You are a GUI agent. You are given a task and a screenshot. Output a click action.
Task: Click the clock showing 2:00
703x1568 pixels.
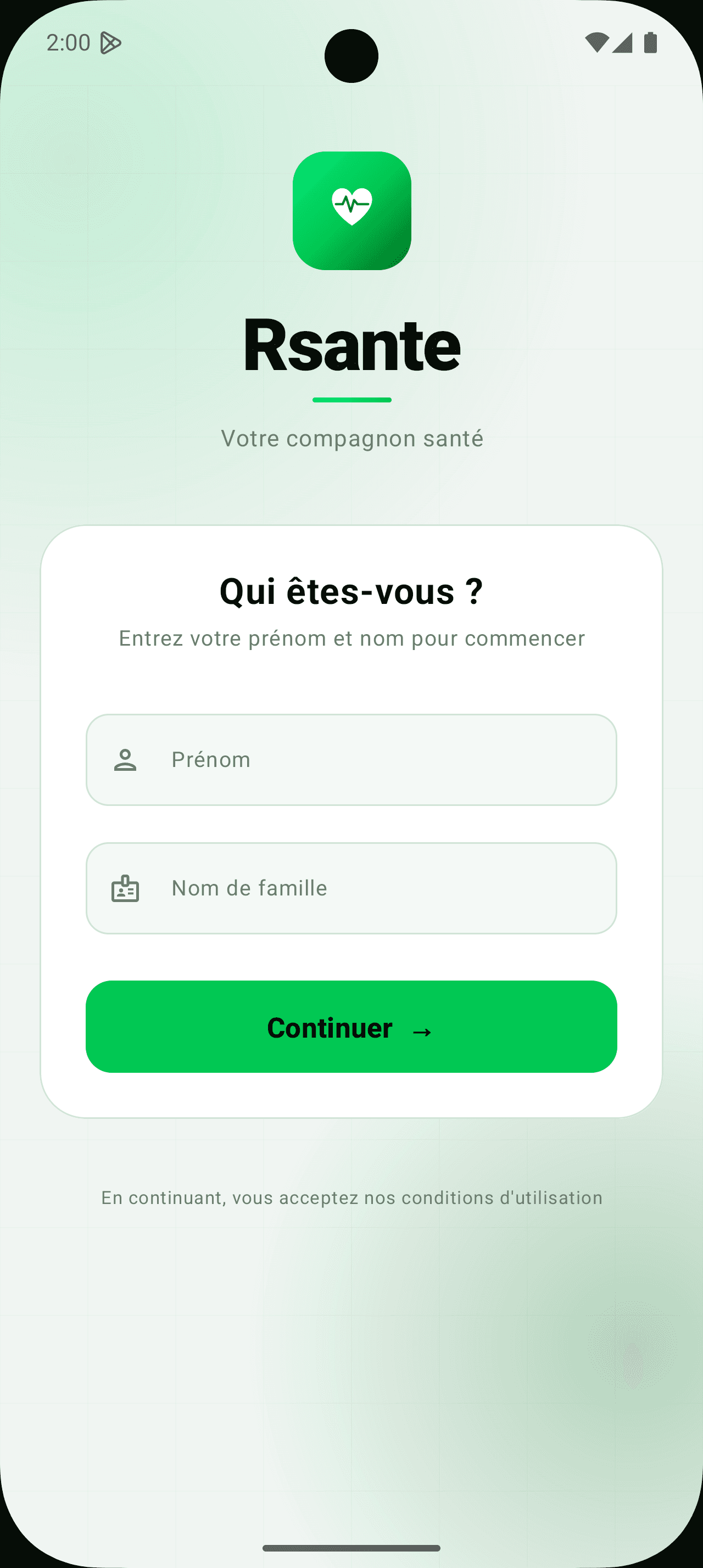68,42
